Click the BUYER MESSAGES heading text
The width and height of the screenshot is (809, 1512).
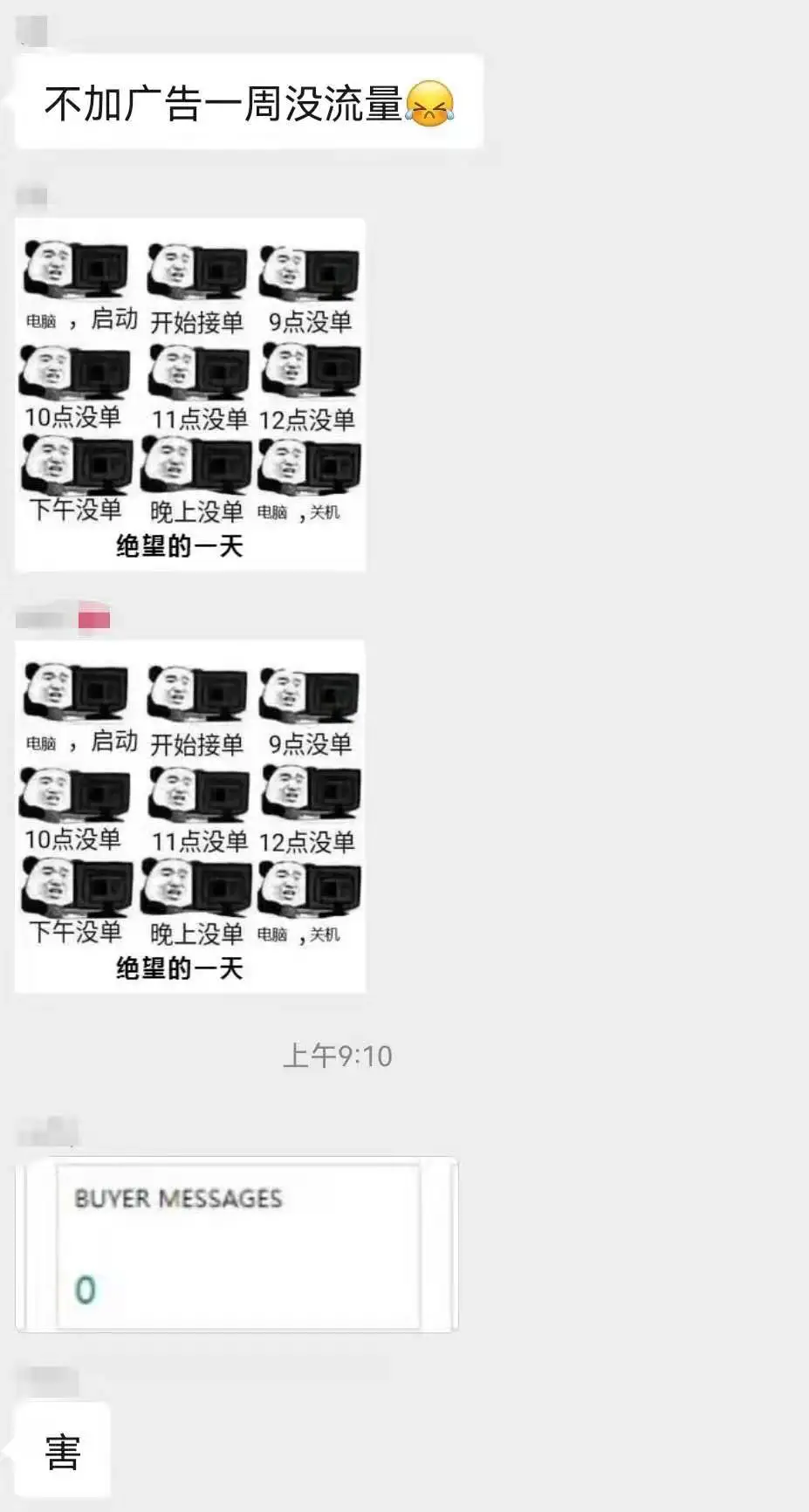point(177,1198)
